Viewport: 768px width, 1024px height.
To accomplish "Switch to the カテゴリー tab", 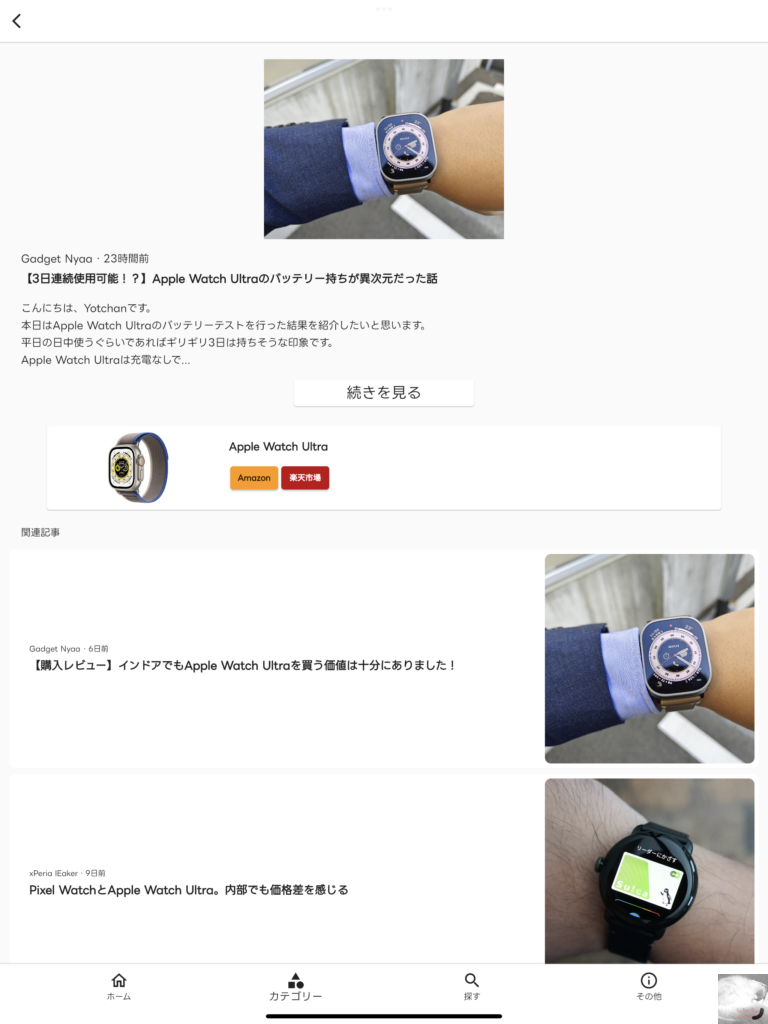I will pyautogui.click(x=295, y=987).
